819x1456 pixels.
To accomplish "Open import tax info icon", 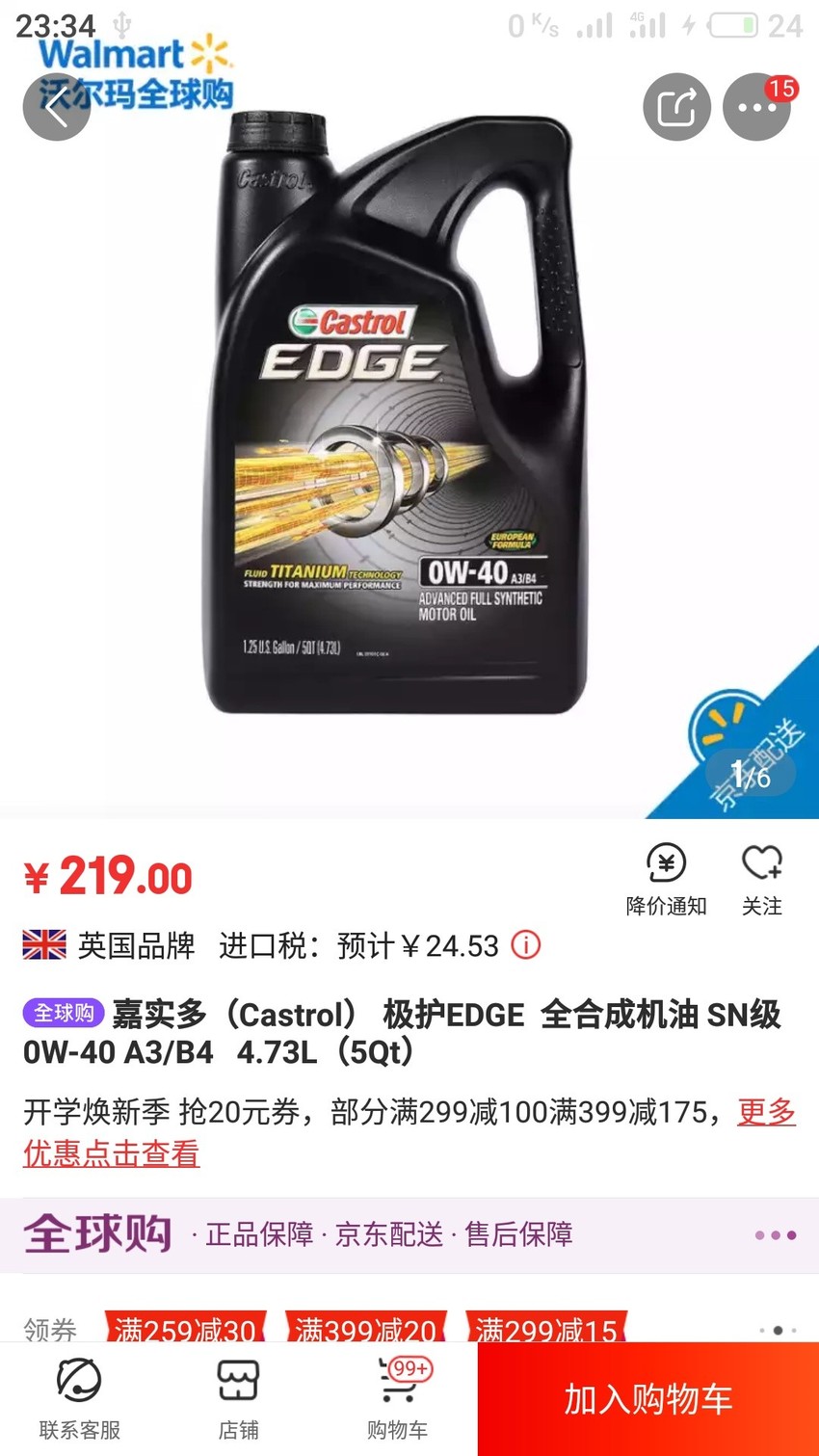I will coord(525,945).
